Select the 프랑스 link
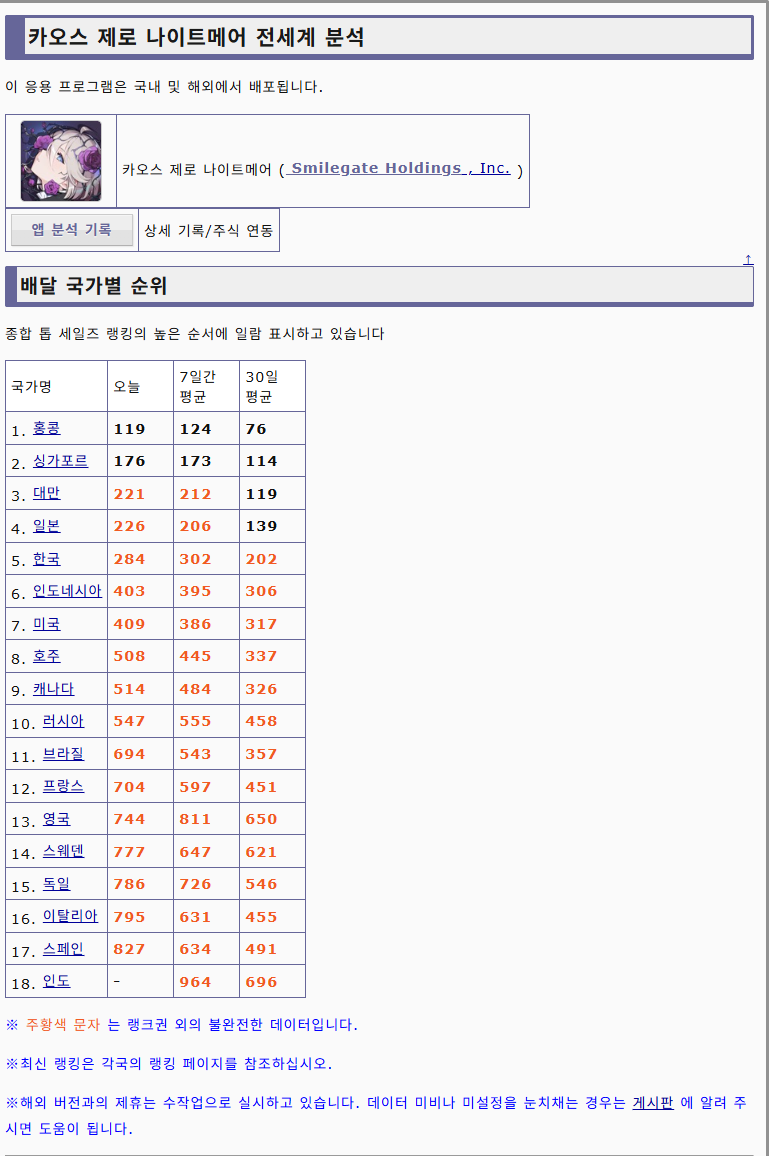The width and height of the screenshot is (770, 1156). 63,786
